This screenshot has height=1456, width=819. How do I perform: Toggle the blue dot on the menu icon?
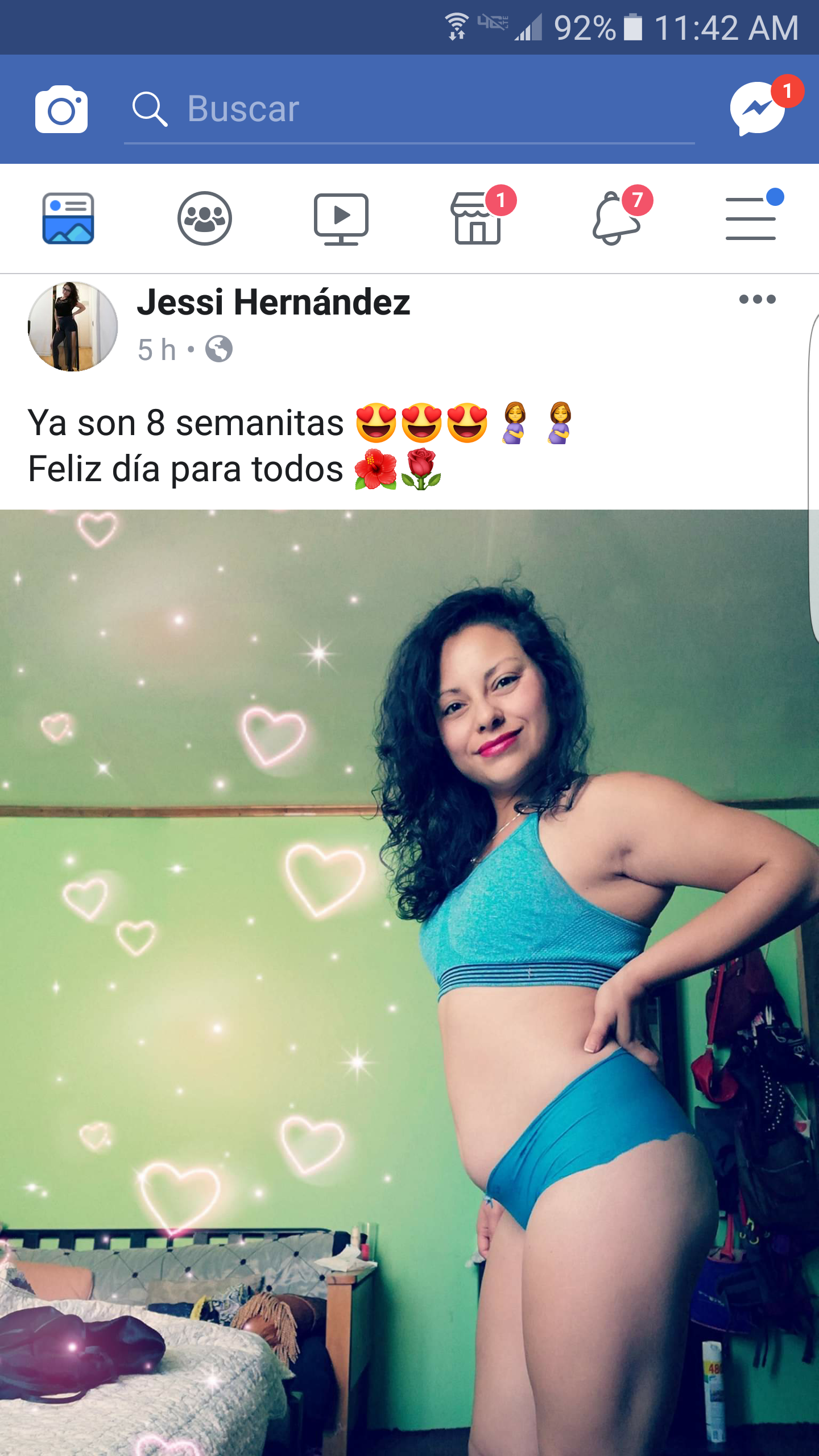pyautogui.click(x=775, y=196)
